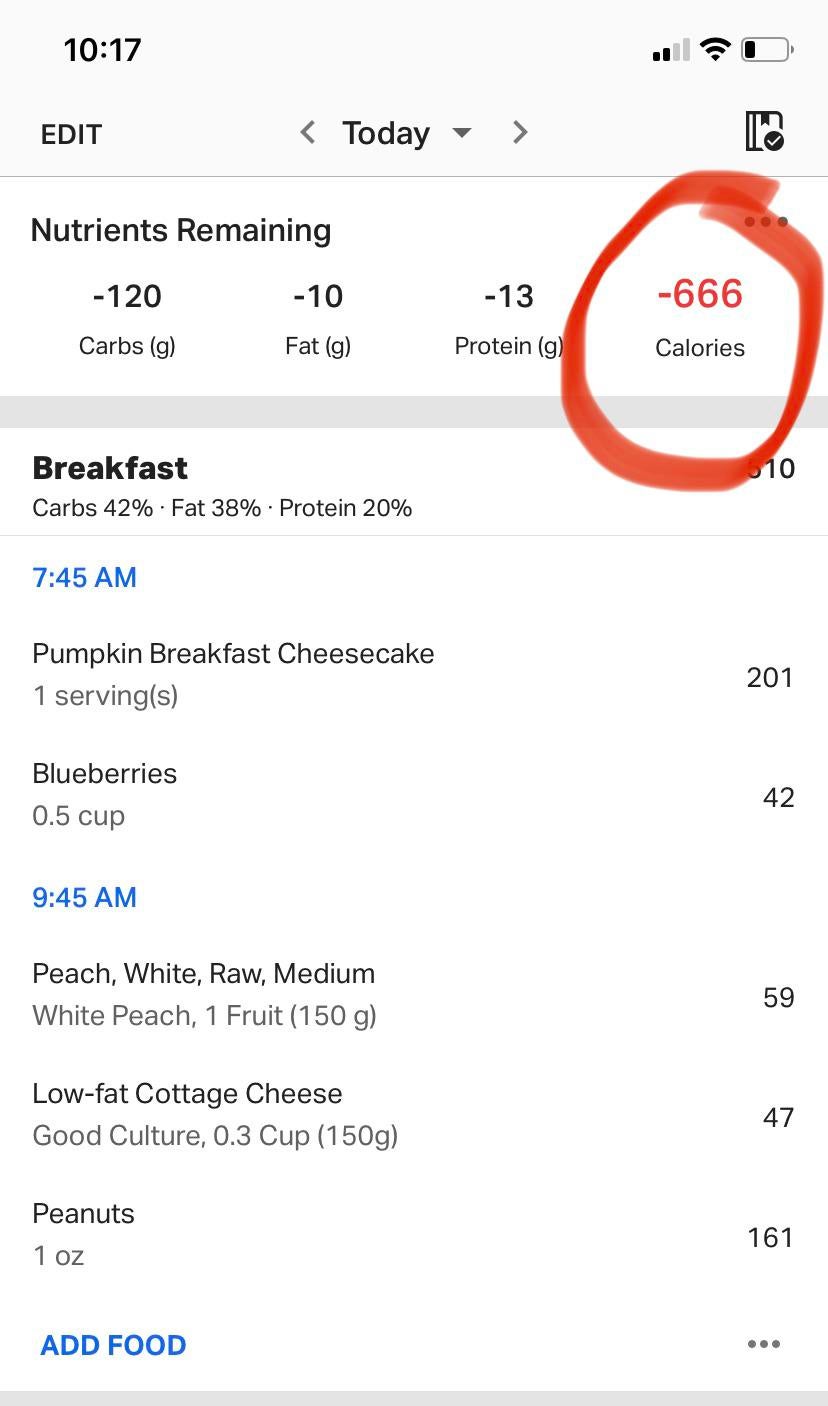Open the Today date dropdown

coord(406,133)
